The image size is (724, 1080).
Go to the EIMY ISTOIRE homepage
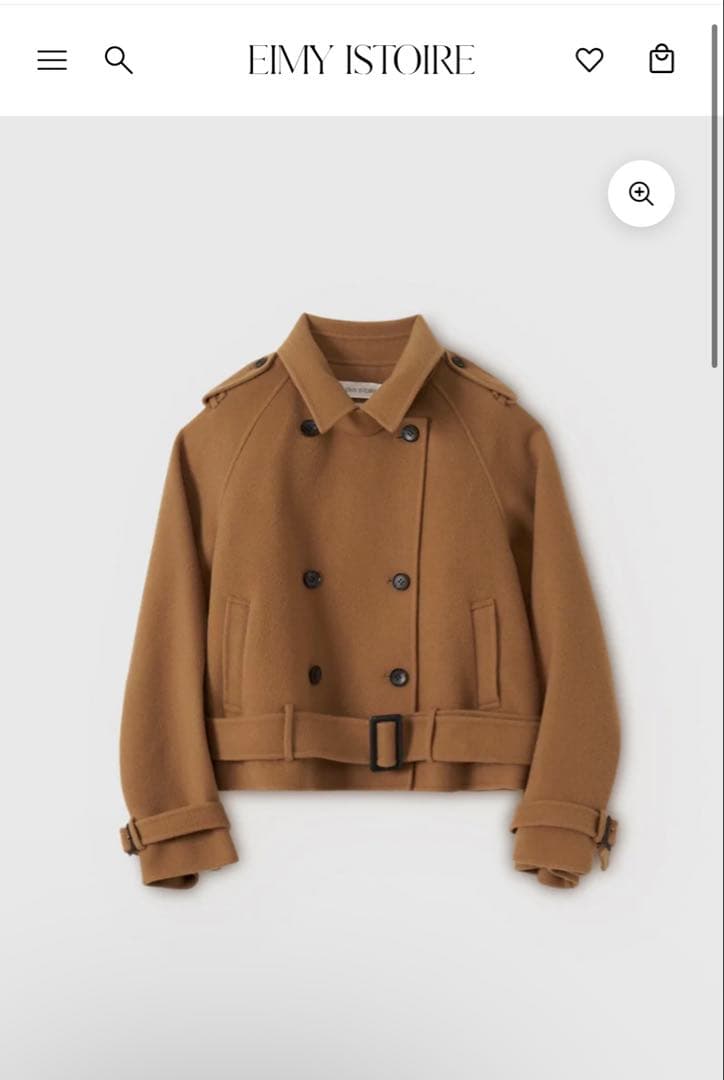click(x=361, y=60)
